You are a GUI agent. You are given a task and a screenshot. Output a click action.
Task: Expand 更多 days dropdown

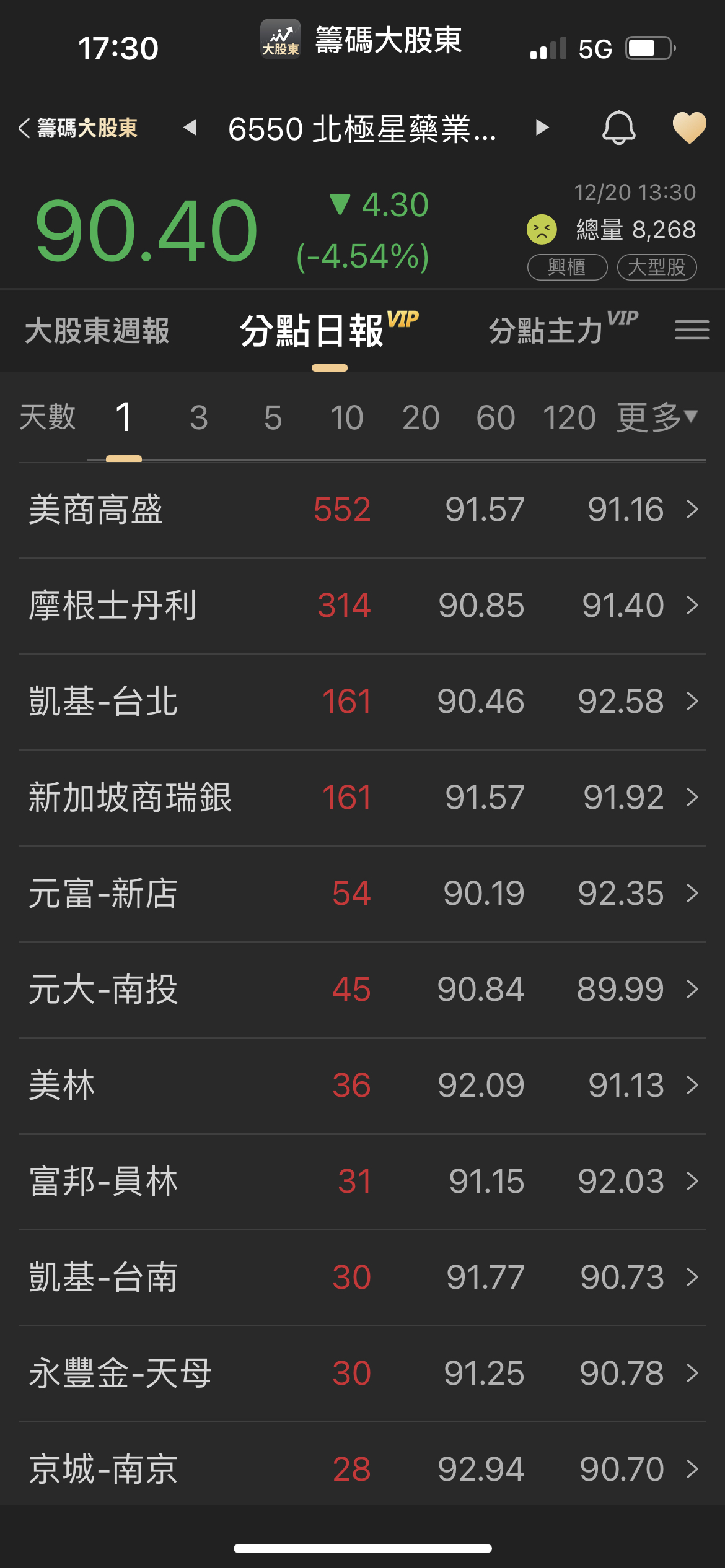click(657, 417)
